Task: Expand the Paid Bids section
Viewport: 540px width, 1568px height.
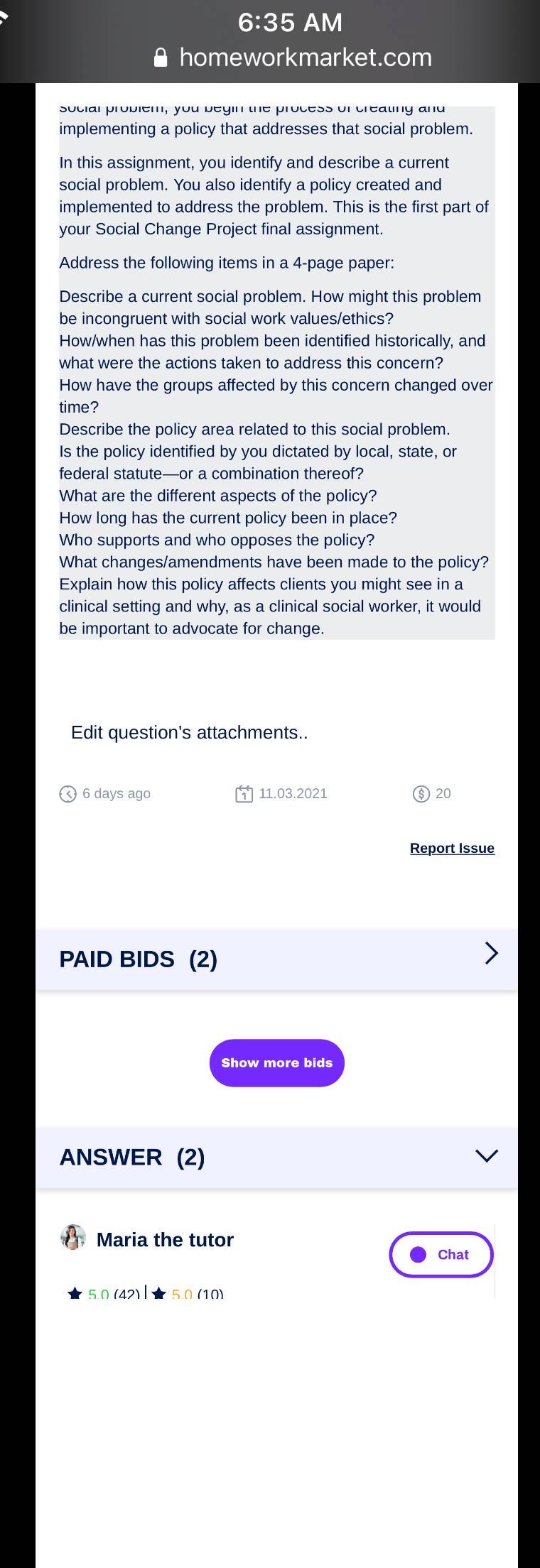Action: 276,959
